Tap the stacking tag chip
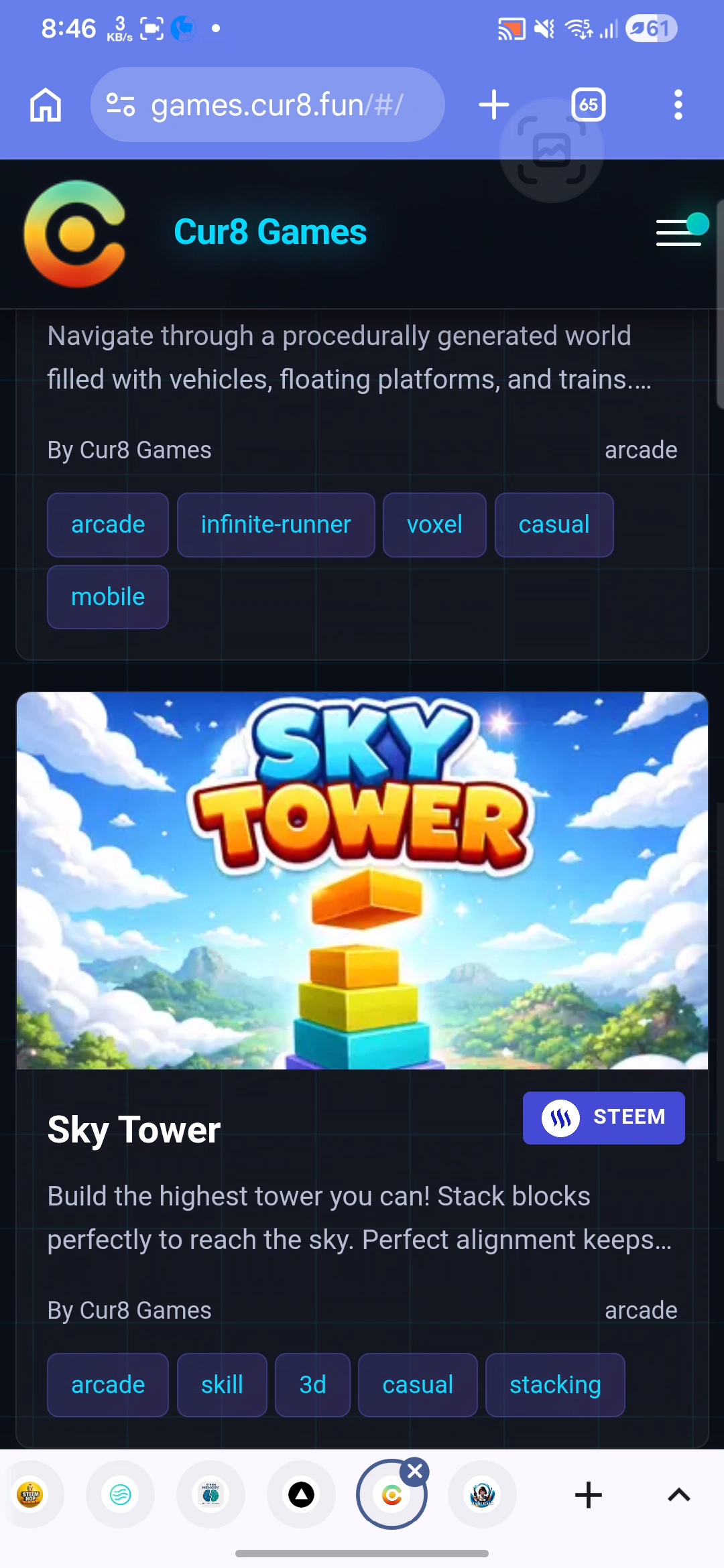Screen dimensions: 724x1568 tap(555, 1385)
